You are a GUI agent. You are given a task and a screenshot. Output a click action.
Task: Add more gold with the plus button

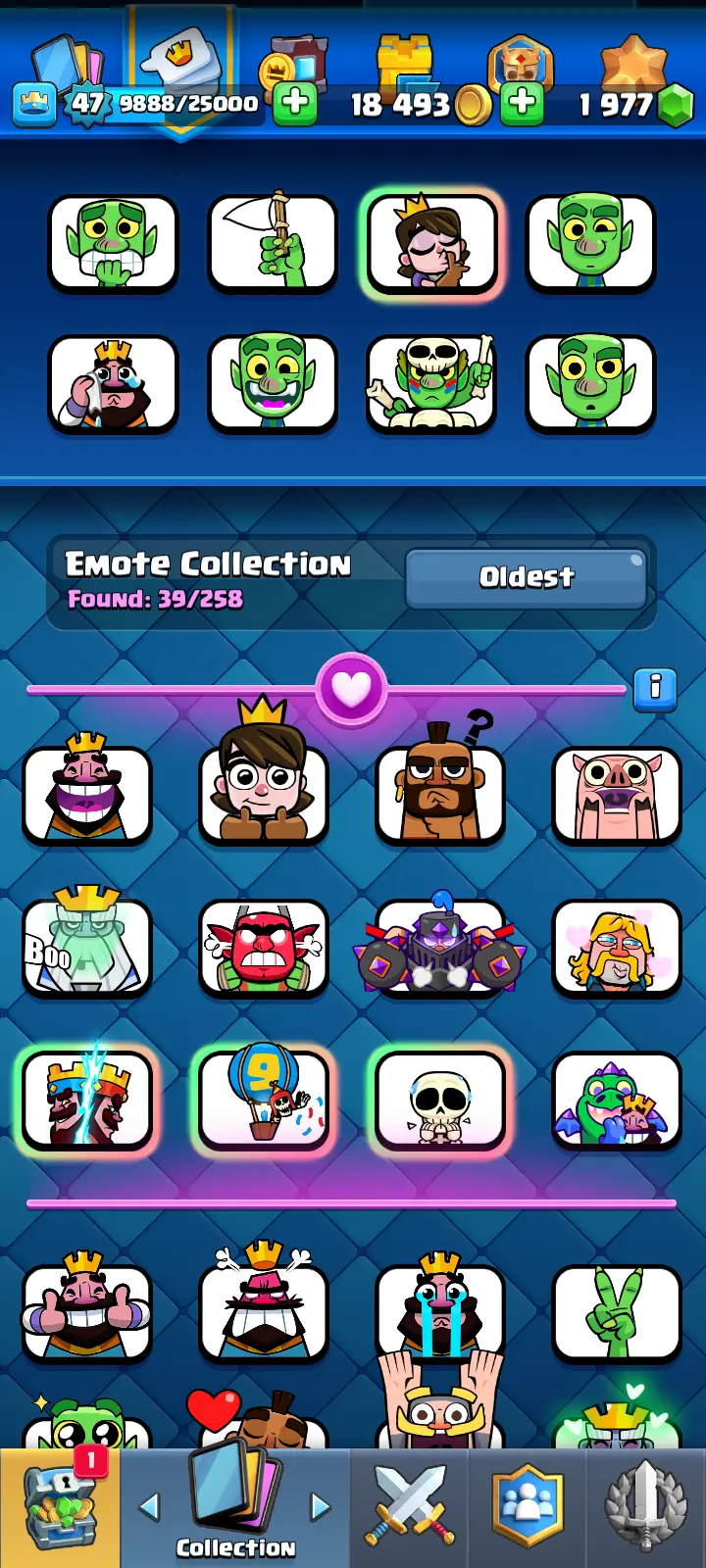[523, 103]
